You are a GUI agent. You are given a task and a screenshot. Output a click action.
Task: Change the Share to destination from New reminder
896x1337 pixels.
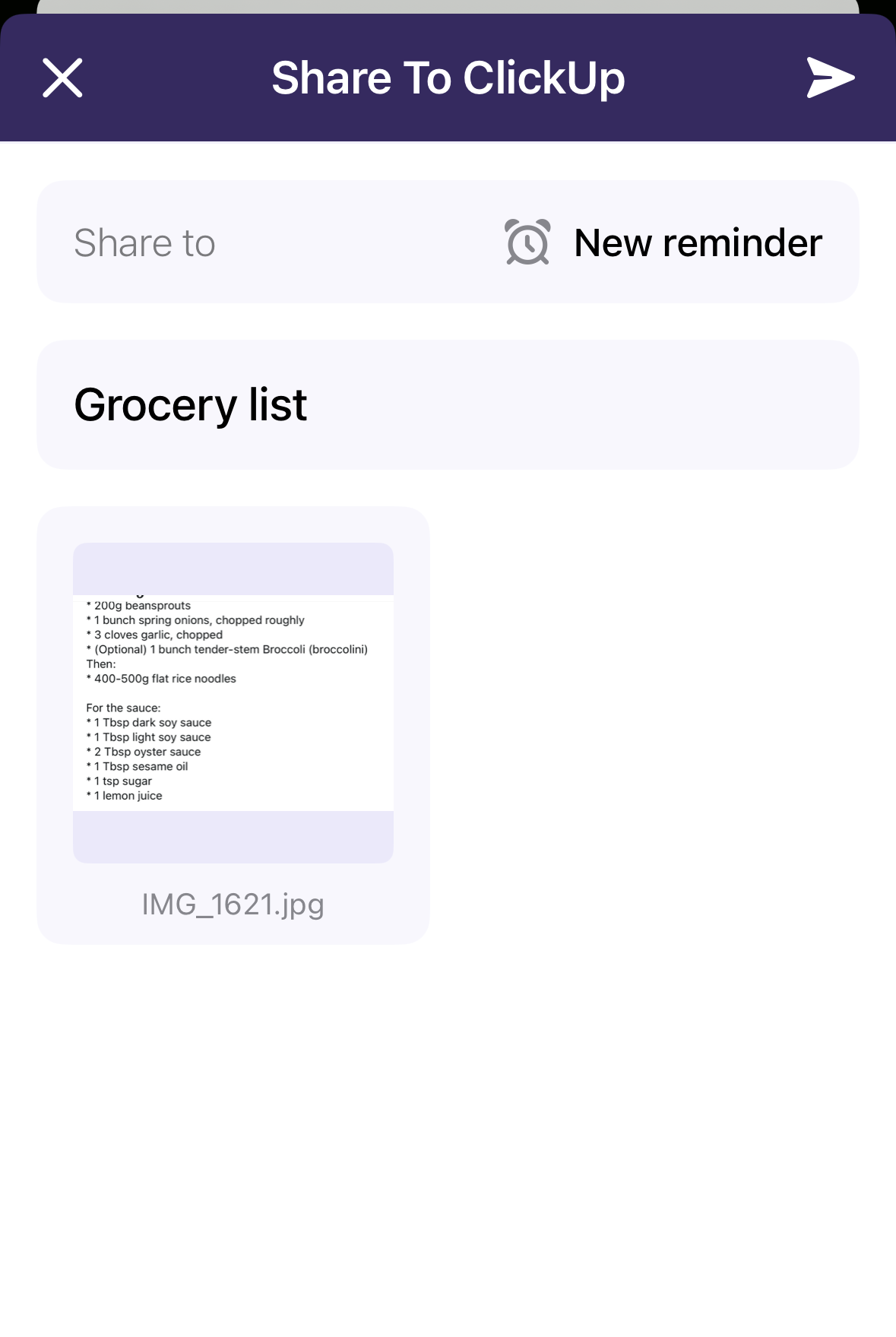tap(663, 242)
